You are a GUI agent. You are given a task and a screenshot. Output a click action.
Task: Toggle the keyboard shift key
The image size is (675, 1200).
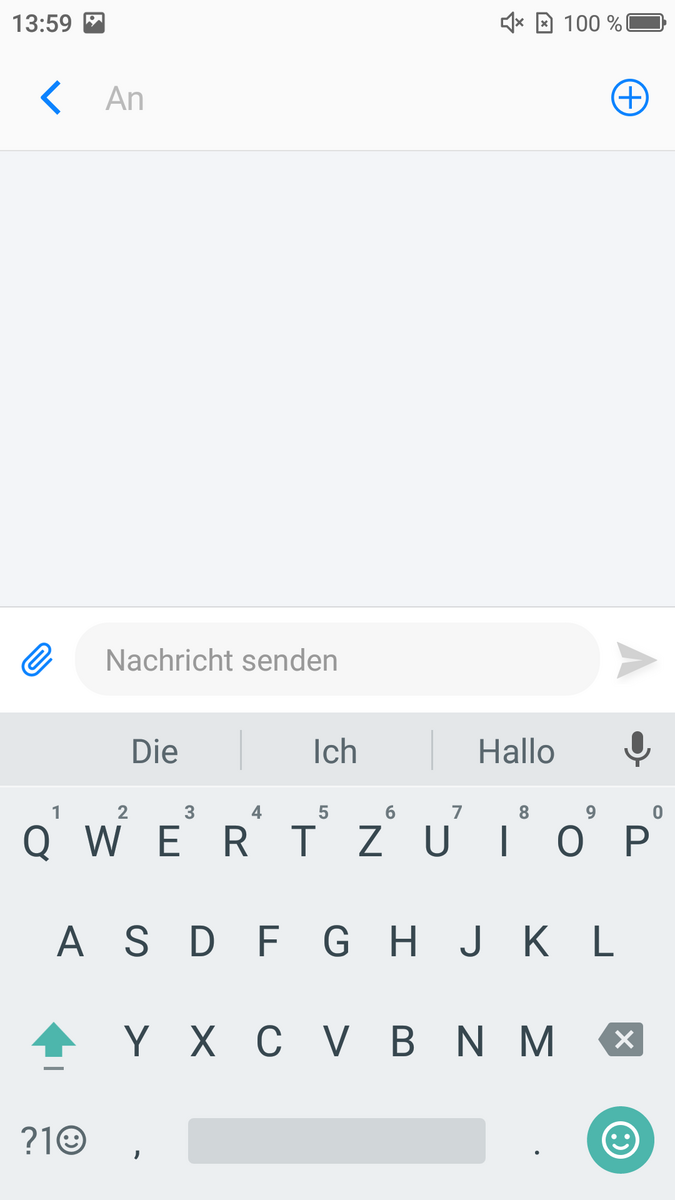[x=54, y=1042]
